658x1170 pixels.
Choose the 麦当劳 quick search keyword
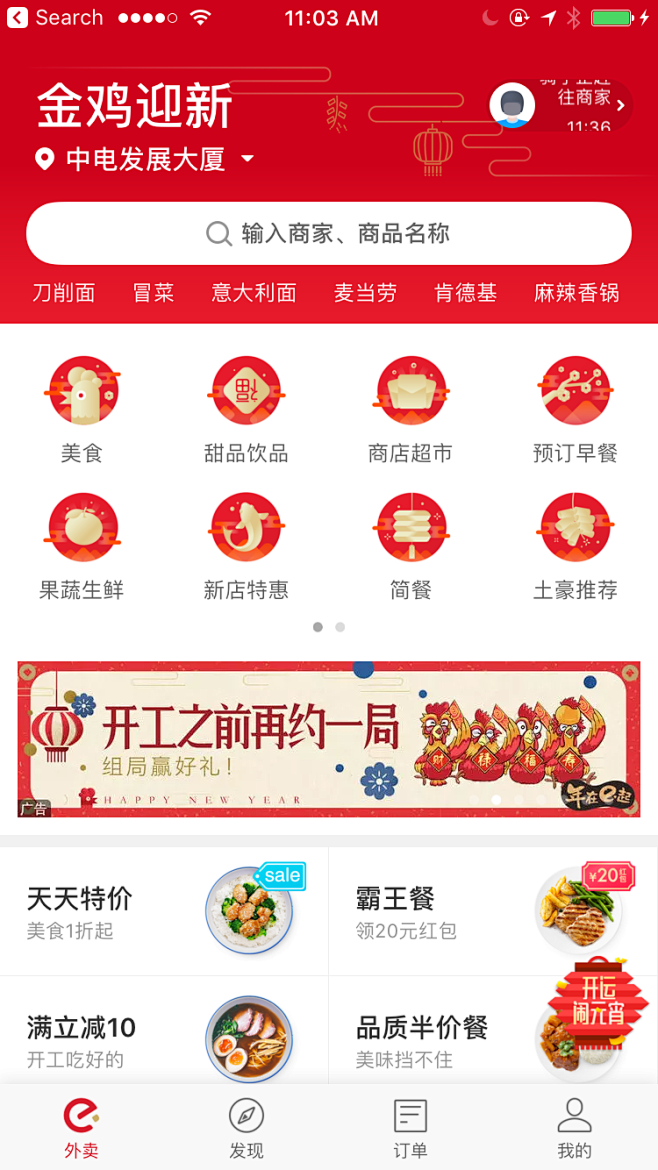tap(365, 293)
